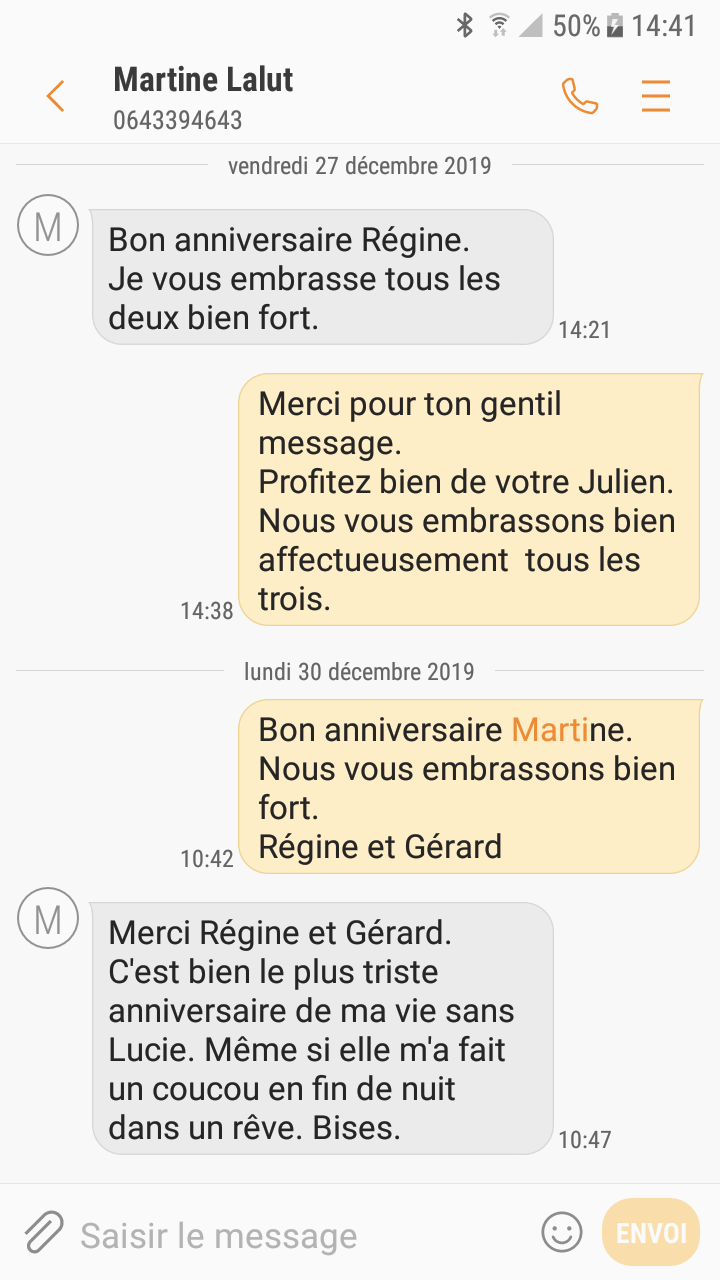The width and height of the screenshot is (720, 1280).
Task: Open Martine's contact avatar on first message
Action: pos(47,226)
